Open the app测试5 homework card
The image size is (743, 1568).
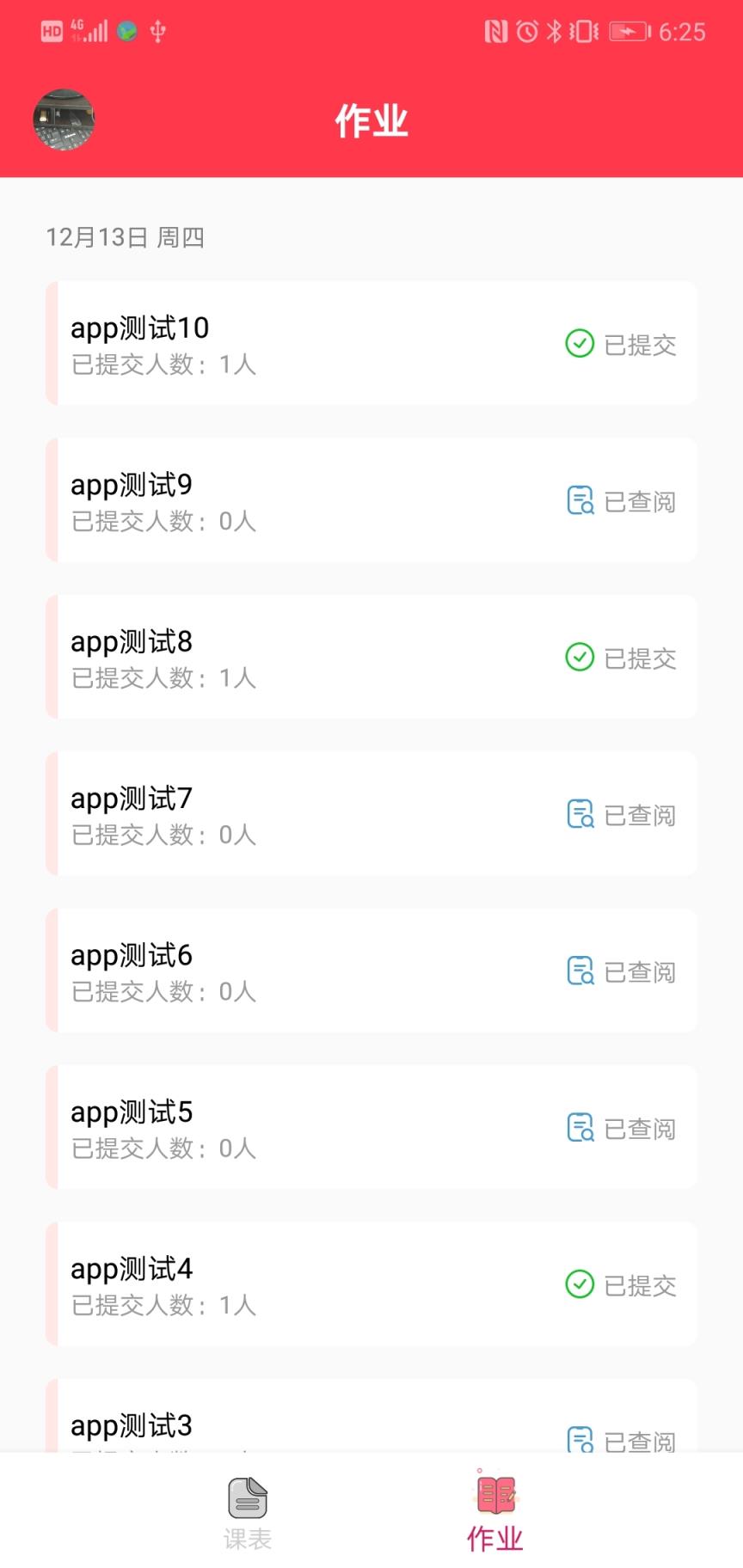coord(371,1127)
